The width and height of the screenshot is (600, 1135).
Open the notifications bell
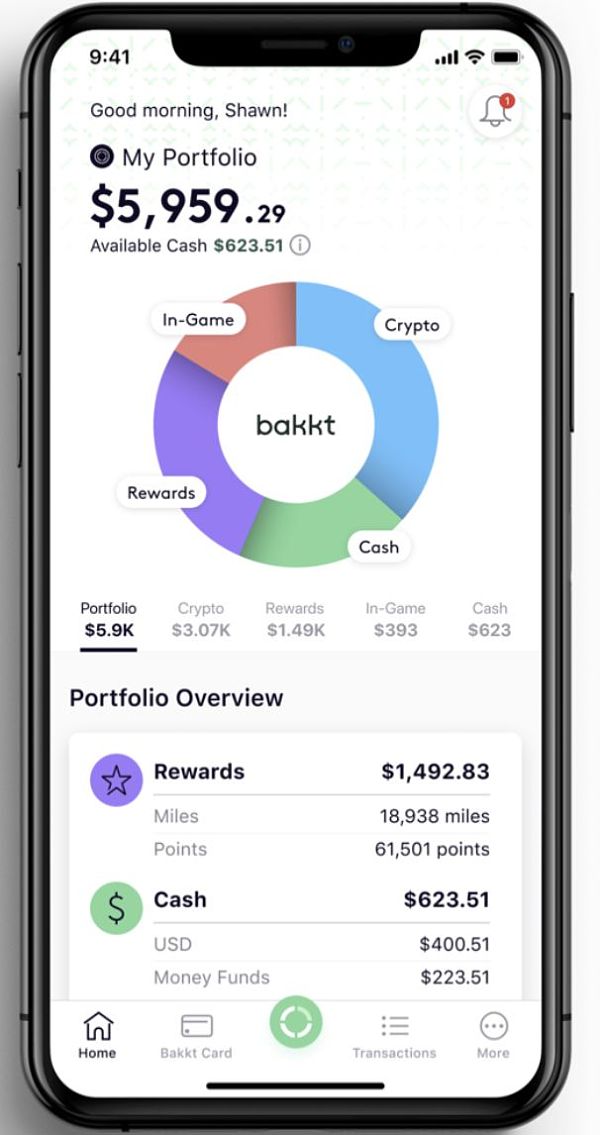click(494, 112)
